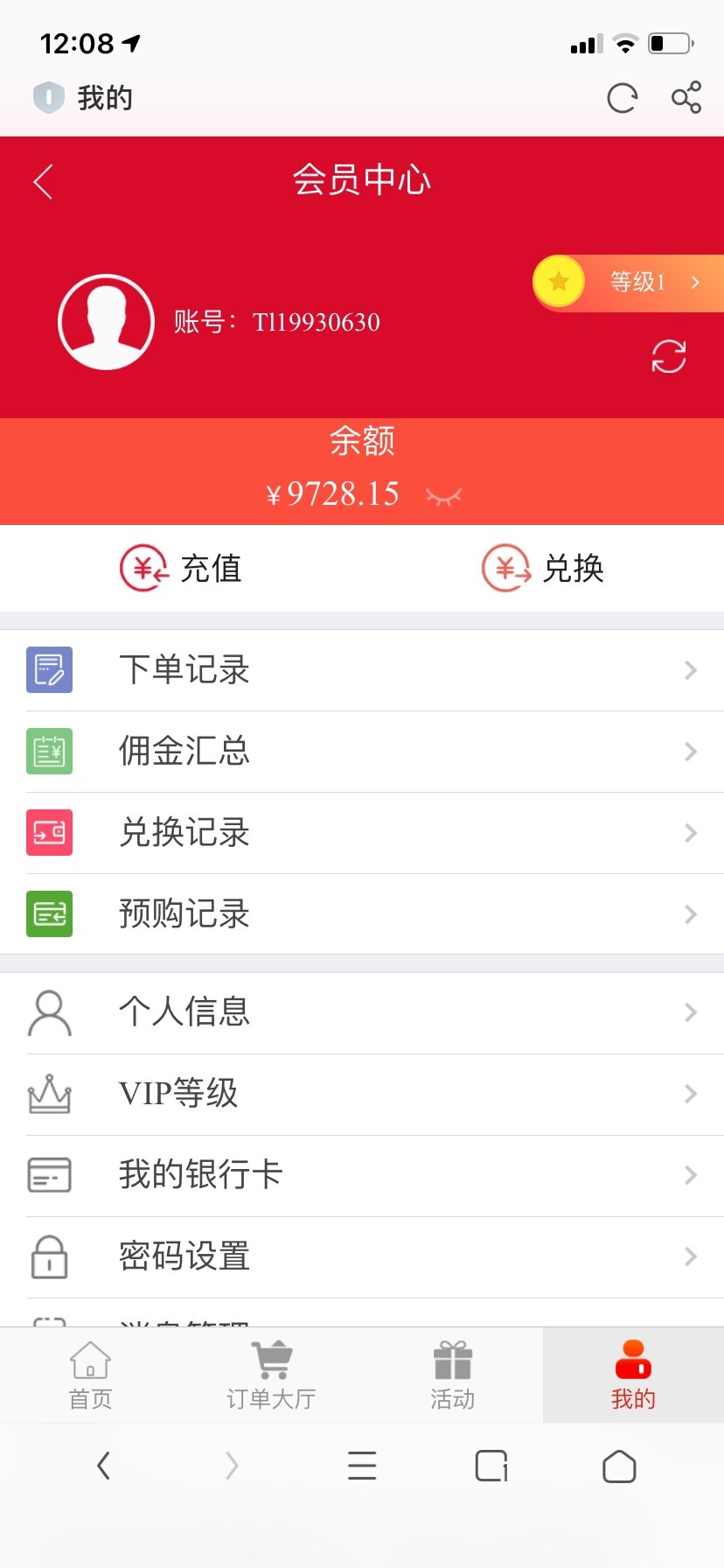
Task: Open 个人信息 personal info
Action: [362, 1012]
